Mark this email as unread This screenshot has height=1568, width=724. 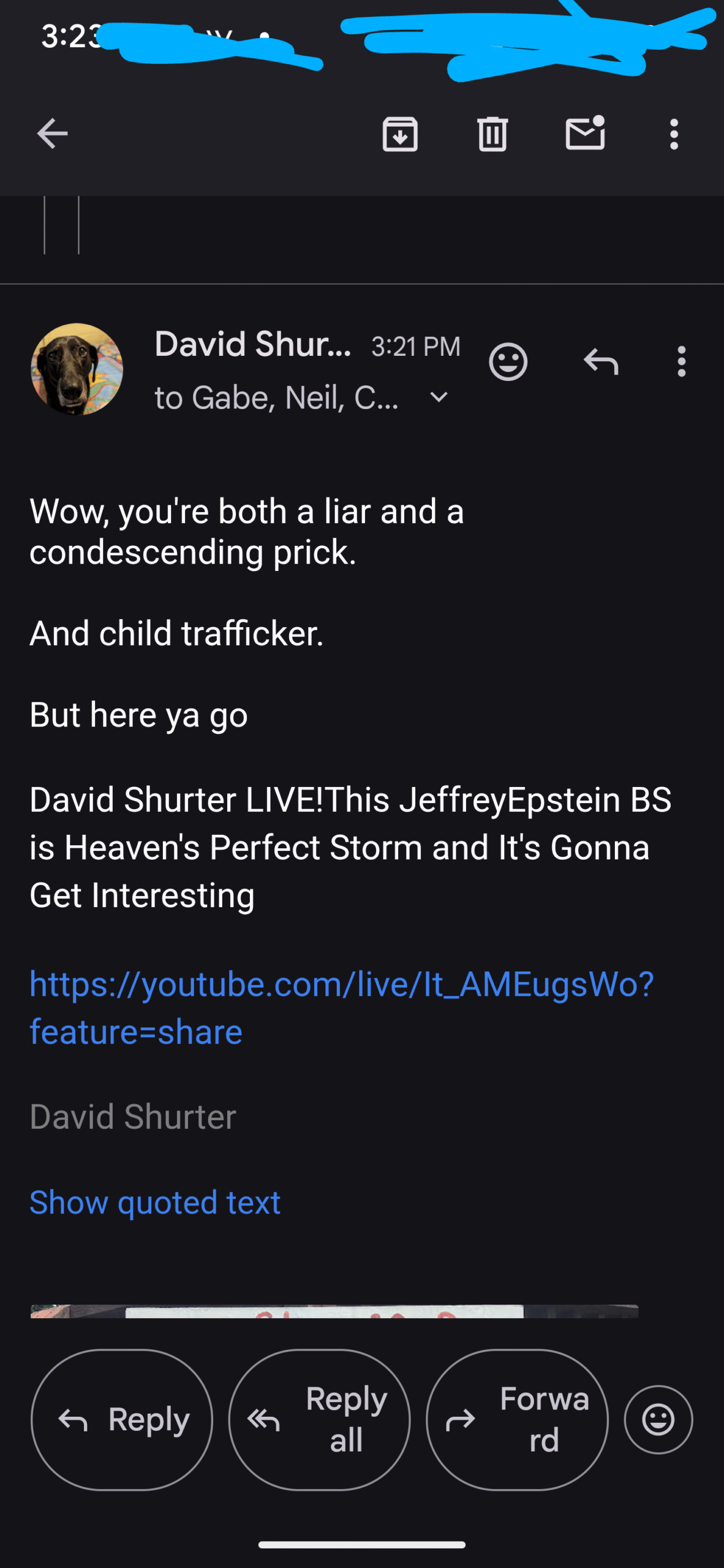[586, 132]
